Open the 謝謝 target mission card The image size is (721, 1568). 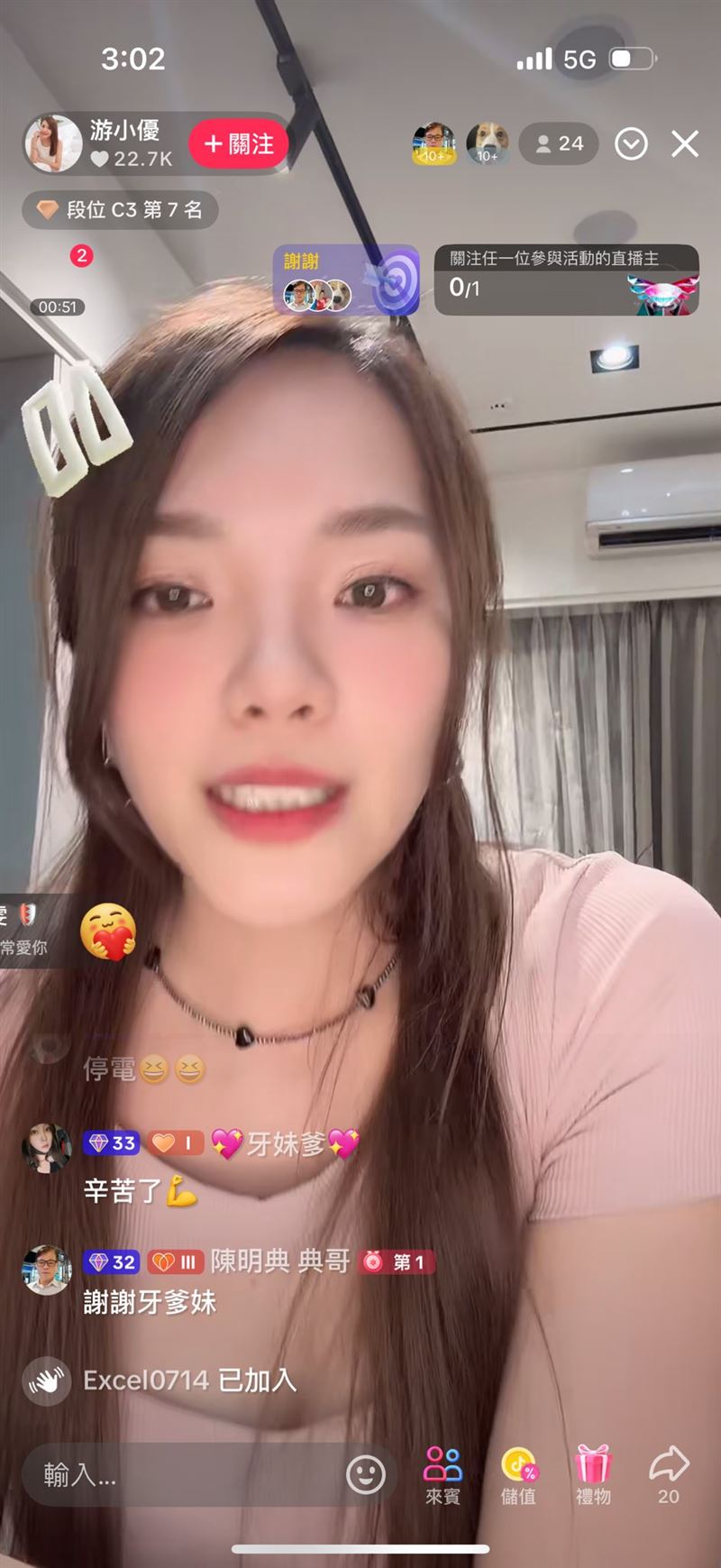tap(347, 280)
